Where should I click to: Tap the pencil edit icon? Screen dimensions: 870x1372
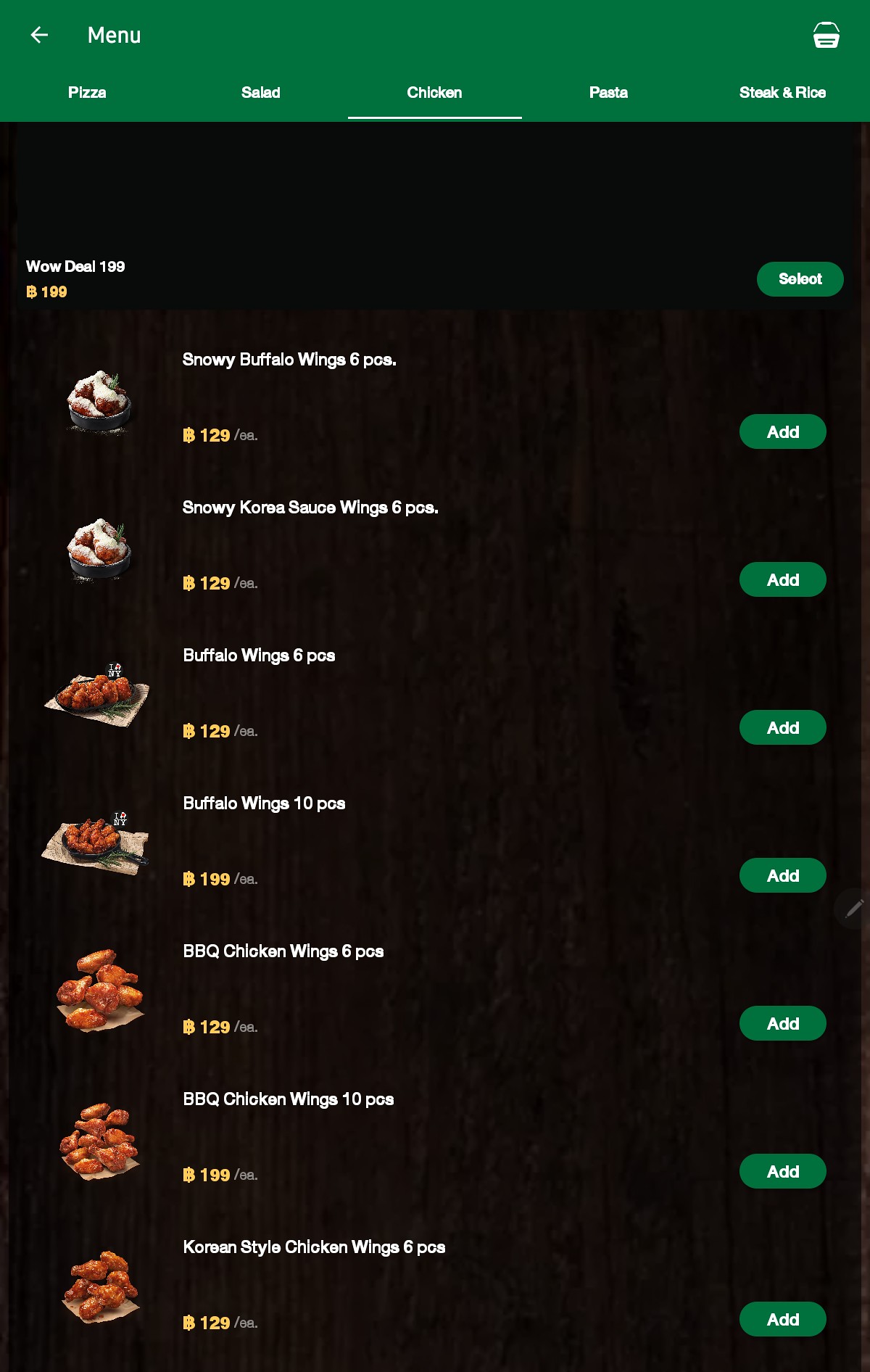854,908
